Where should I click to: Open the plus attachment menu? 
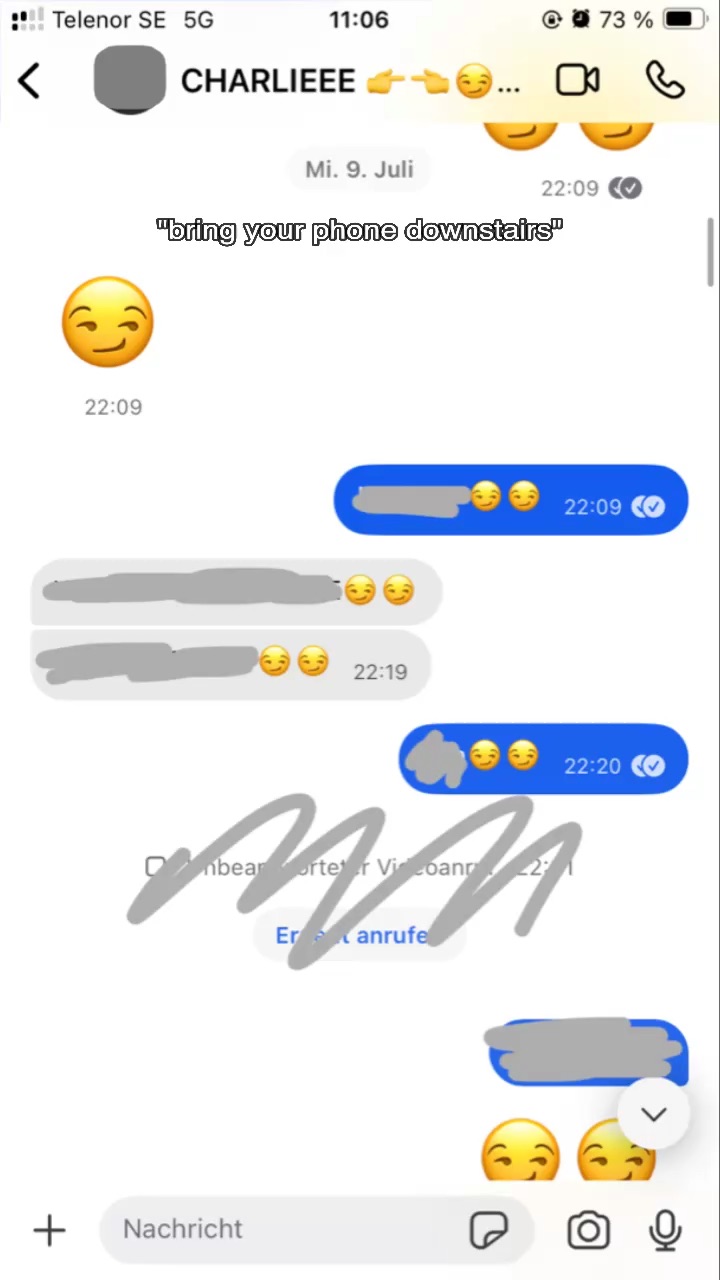(49, 1230)
